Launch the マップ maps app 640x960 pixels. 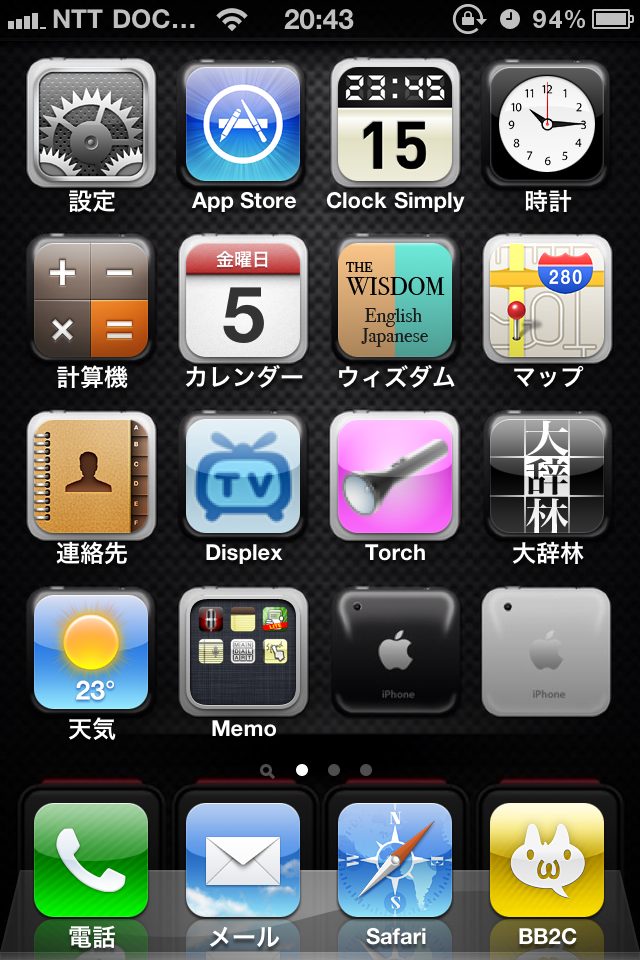(x=547, y=300)
